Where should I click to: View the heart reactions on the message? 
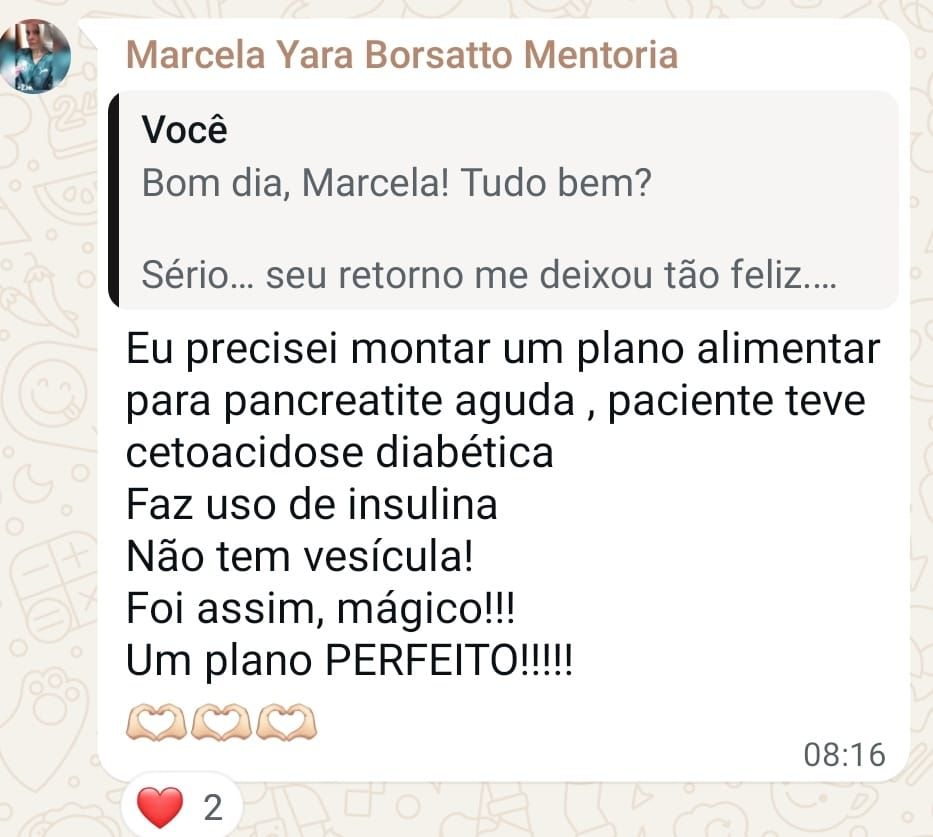181,806
